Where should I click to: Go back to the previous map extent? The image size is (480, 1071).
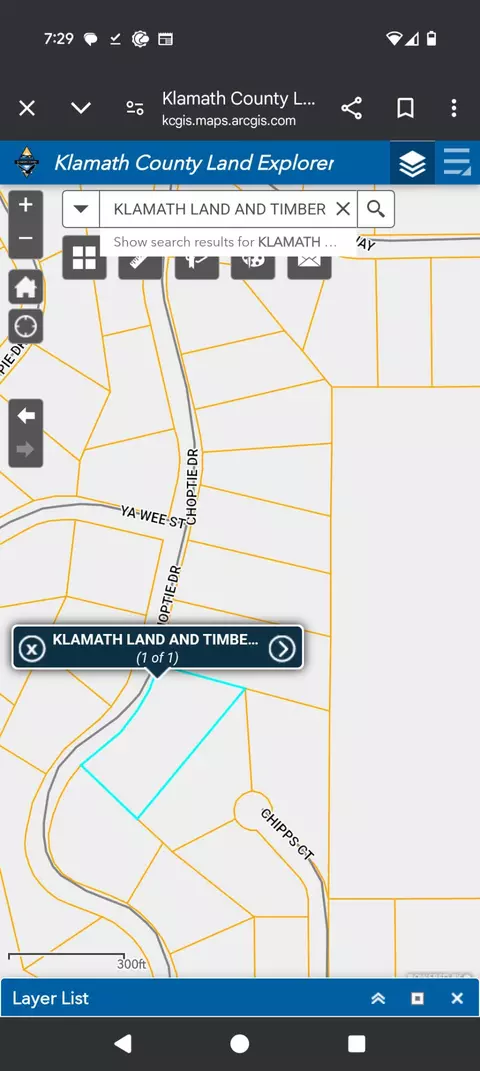click(x=26, y=415)
